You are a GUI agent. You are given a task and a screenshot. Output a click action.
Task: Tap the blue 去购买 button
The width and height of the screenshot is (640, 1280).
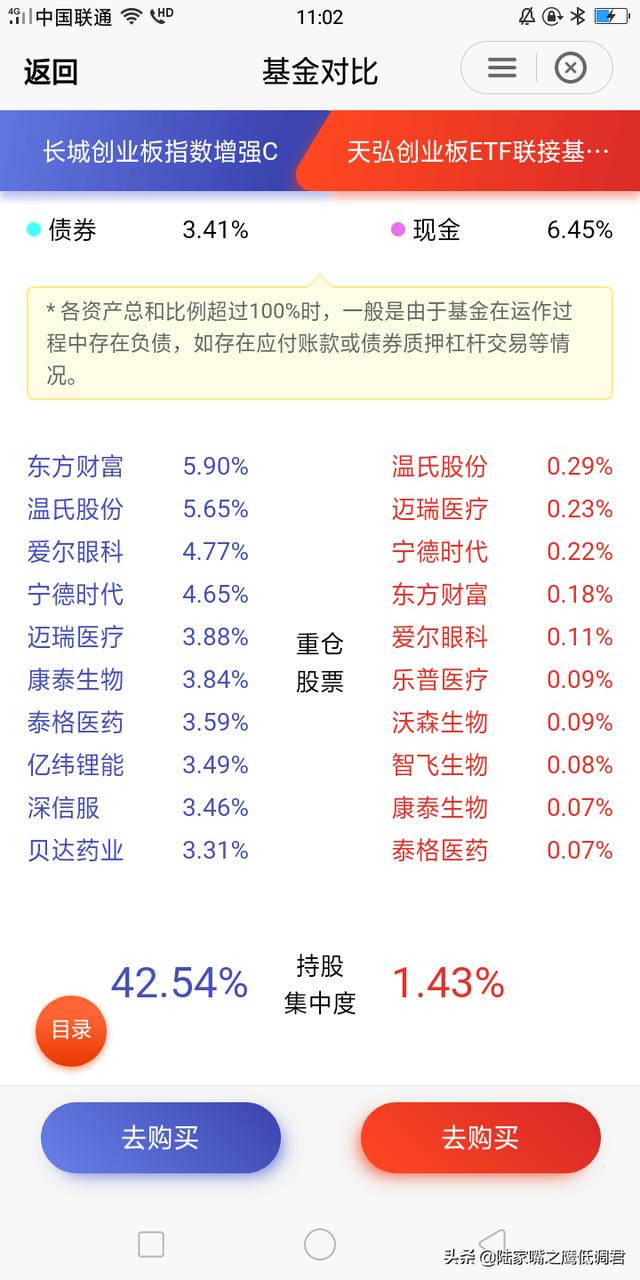161,1138
